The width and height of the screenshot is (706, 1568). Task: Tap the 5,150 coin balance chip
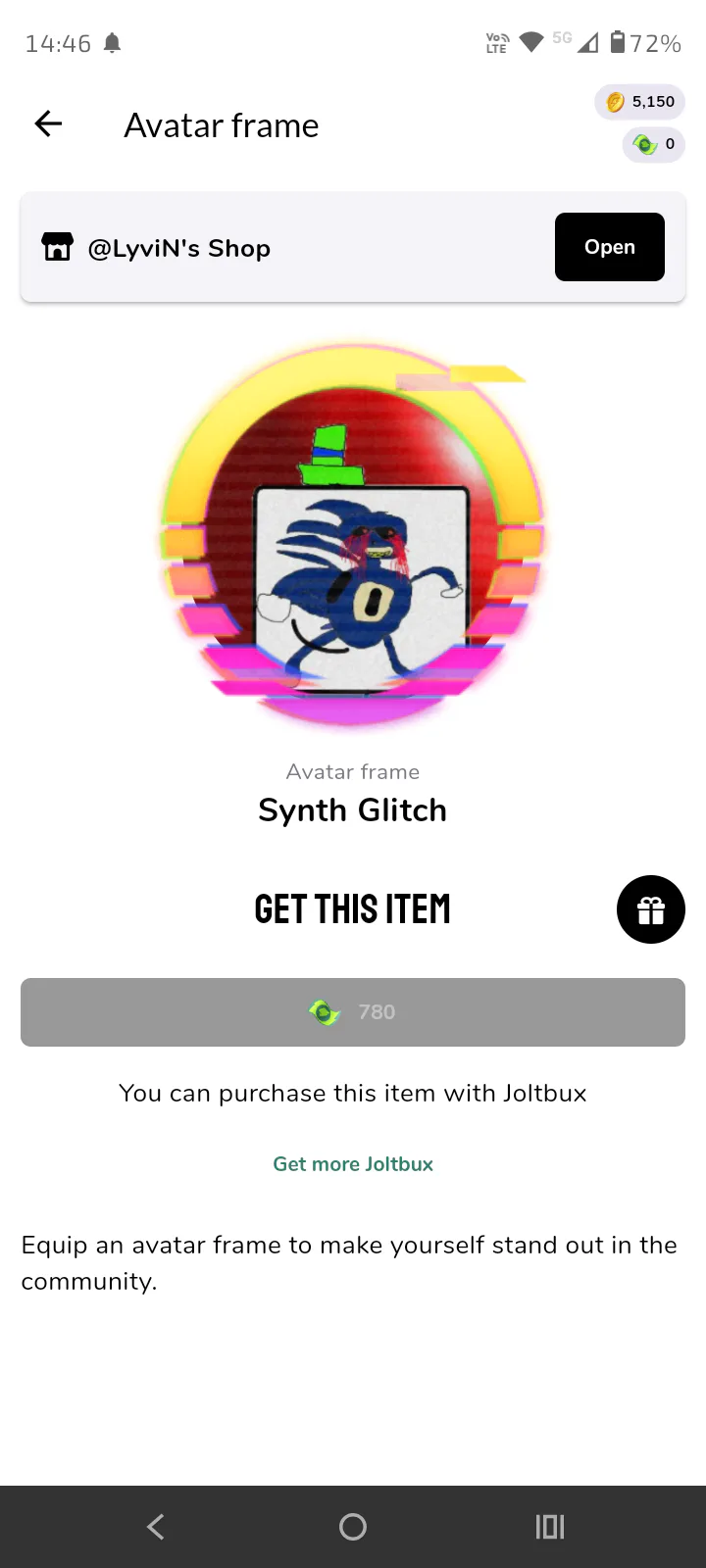pyautogui.click(x=639, y=102)
